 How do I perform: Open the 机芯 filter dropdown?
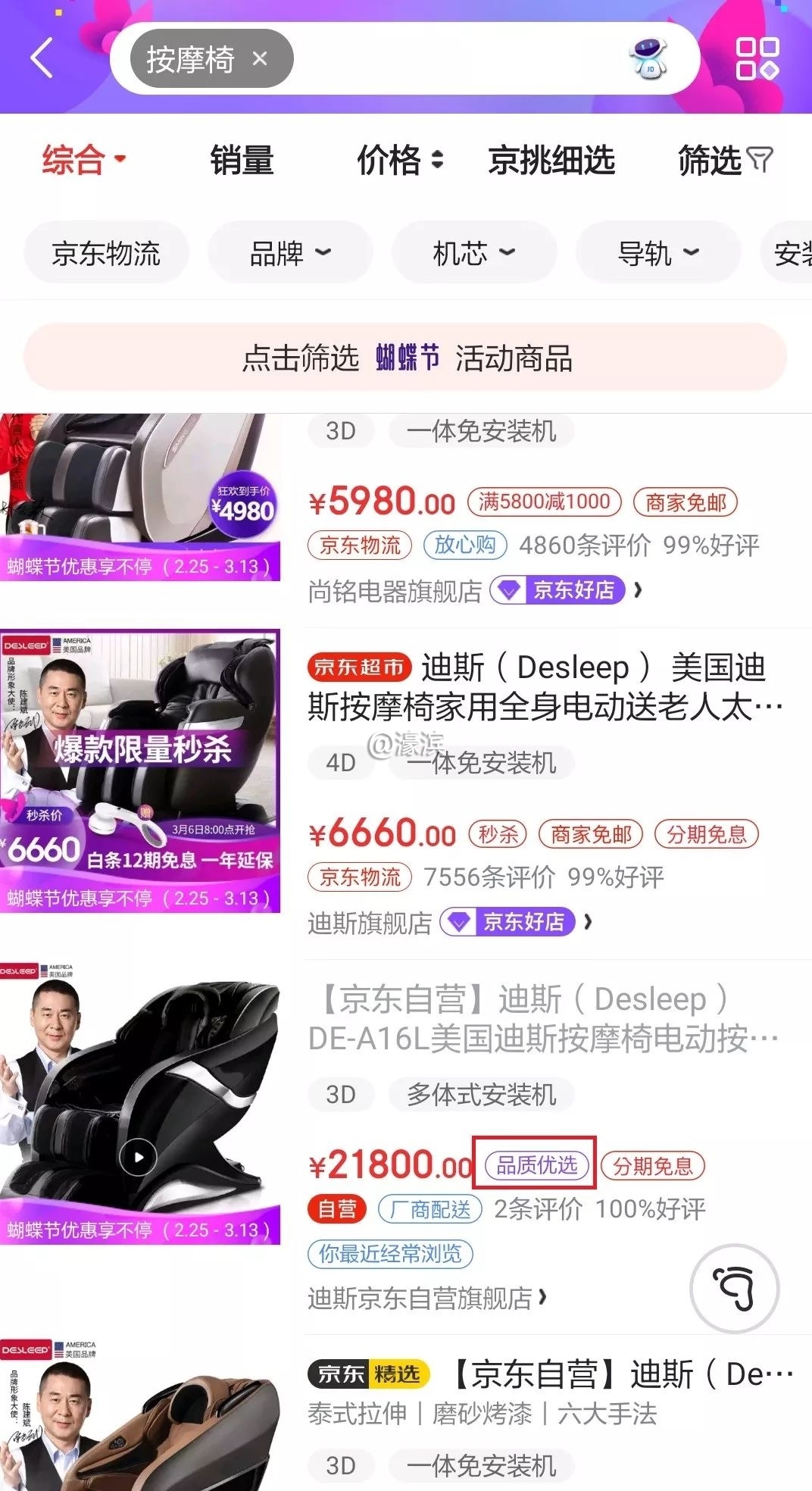click(473, 252)
